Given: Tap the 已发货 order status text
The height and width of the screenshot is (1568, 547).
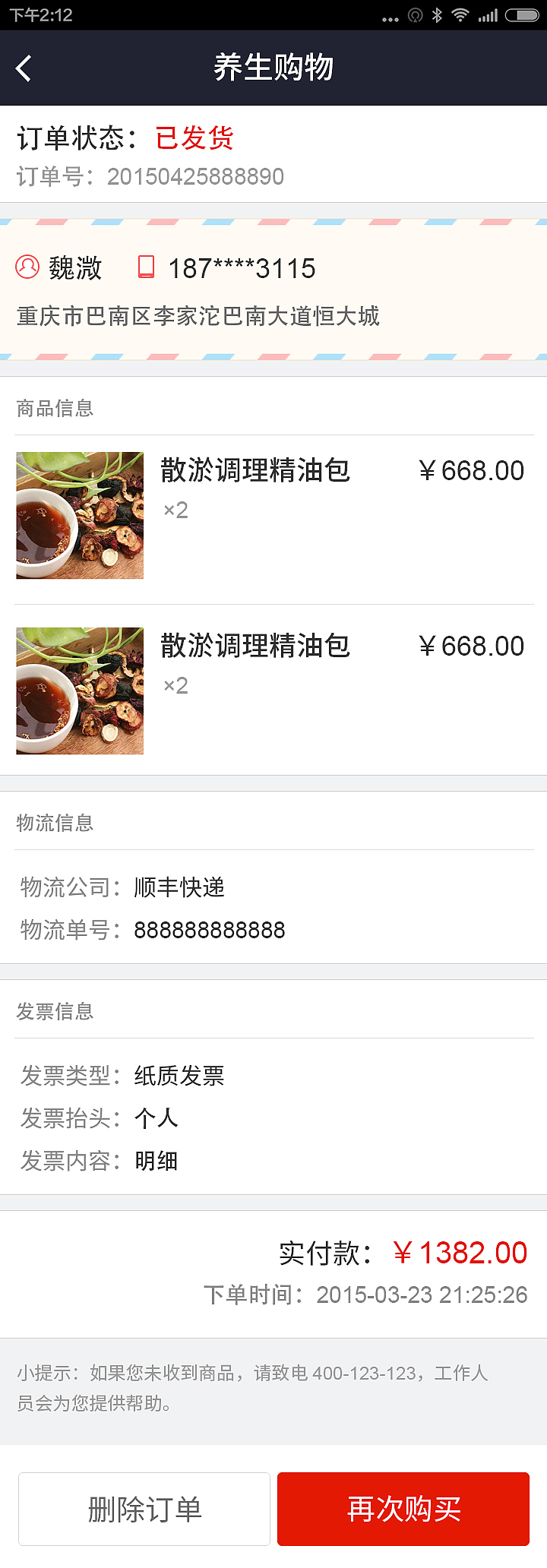Looking at the screenshot, I should pyautogui.click(x=194, y=138).
